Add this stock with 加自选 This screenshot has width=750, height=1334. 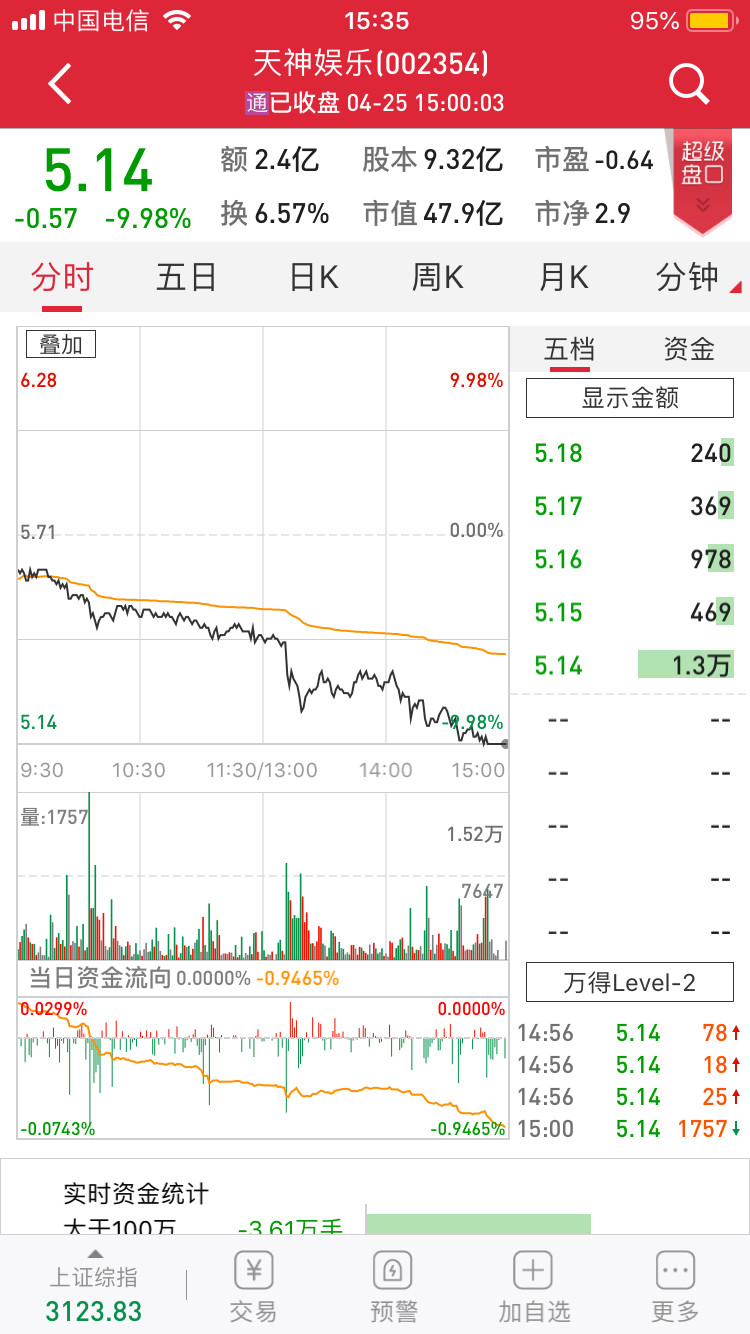coord(533,1286)
